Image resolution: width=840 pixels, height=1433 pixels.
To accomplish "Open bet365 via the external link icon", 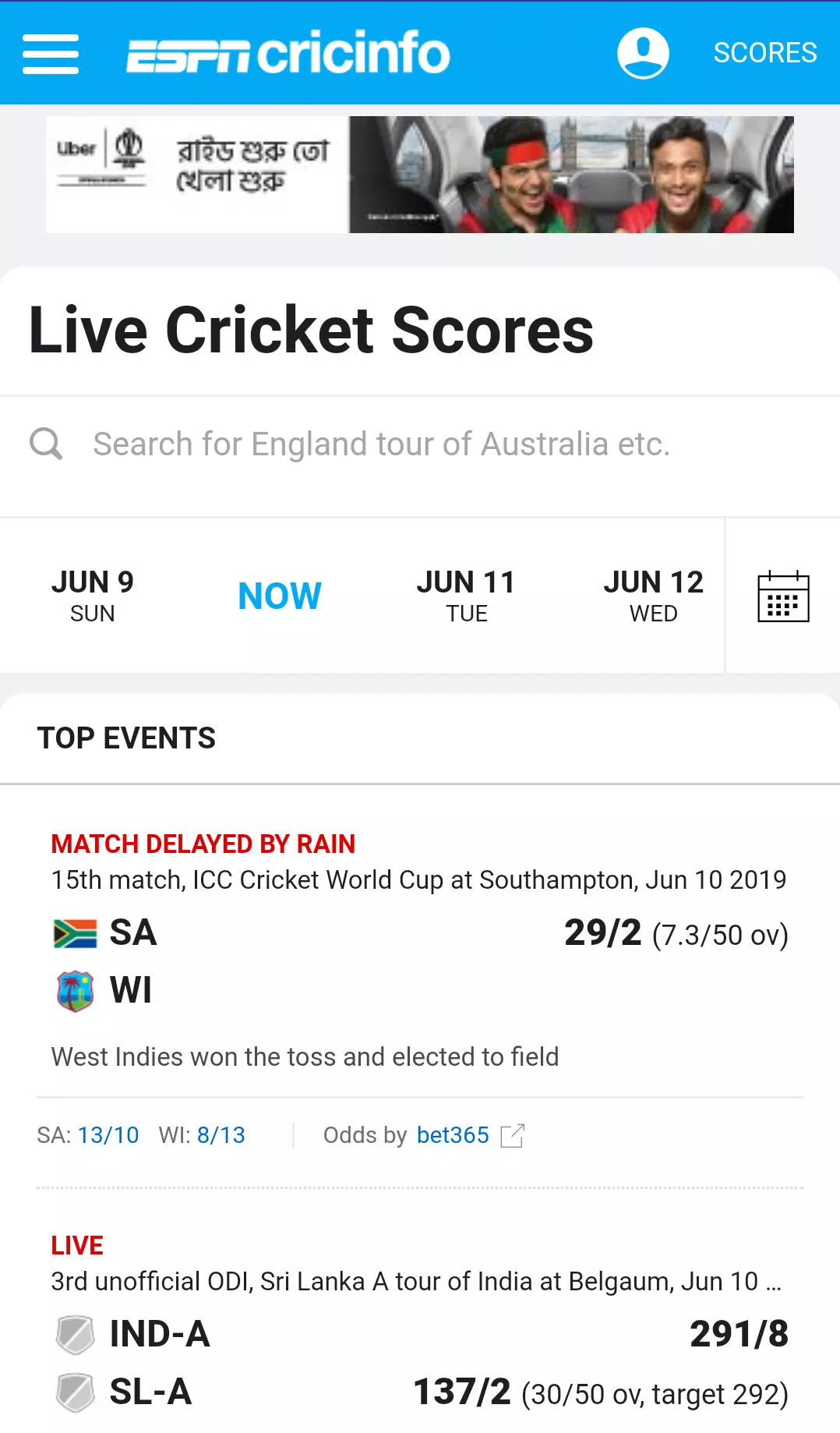I will pos(513,1136).
